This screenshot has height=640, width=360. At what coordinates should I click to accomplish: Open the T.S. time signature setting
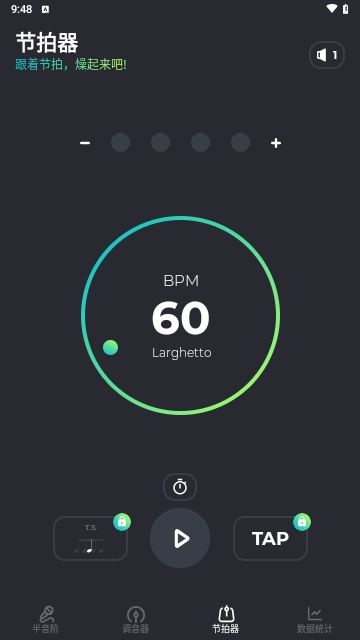tap(91, 538)
